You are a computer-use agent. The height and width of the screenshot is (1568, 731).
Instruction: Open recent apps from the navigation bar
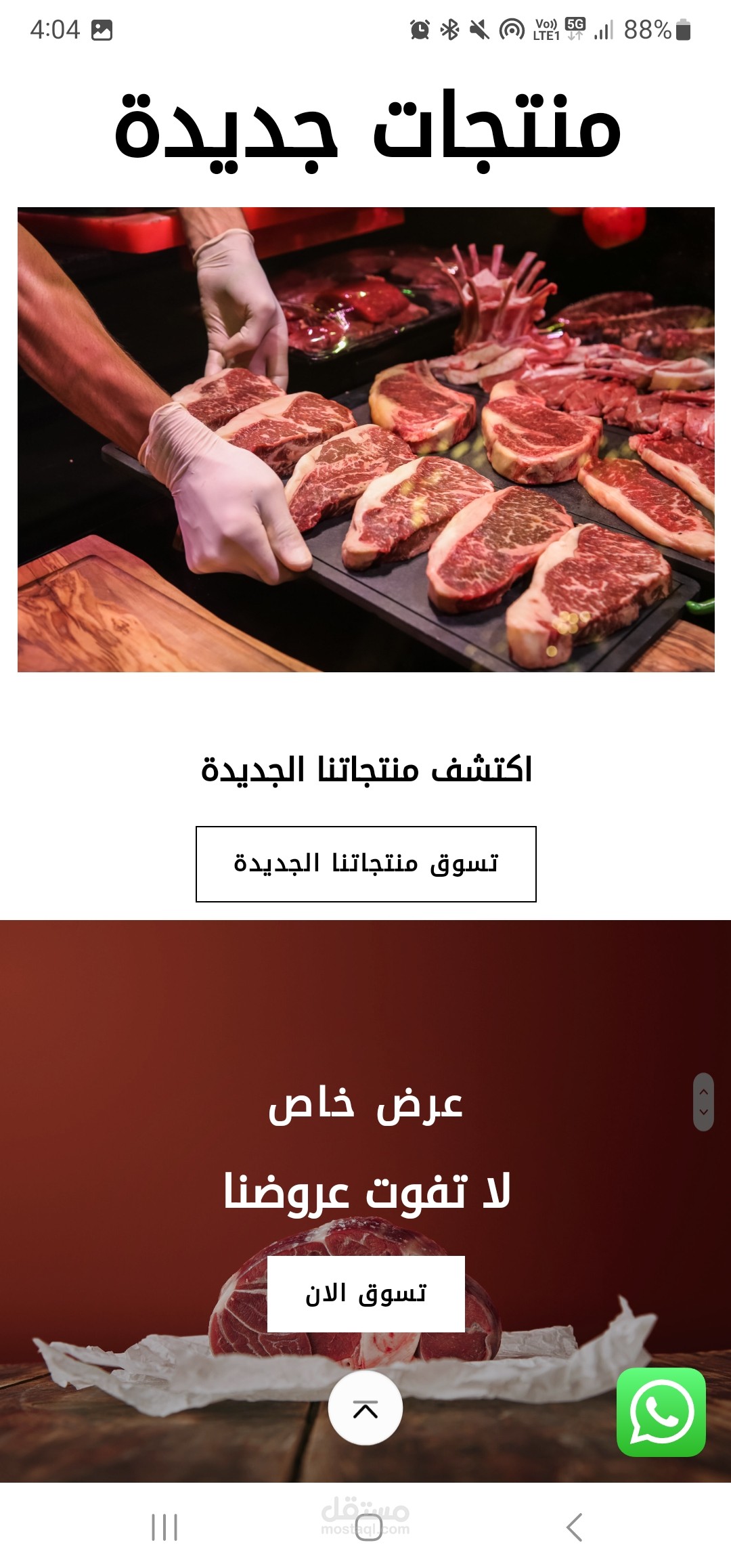(164, 1527)
